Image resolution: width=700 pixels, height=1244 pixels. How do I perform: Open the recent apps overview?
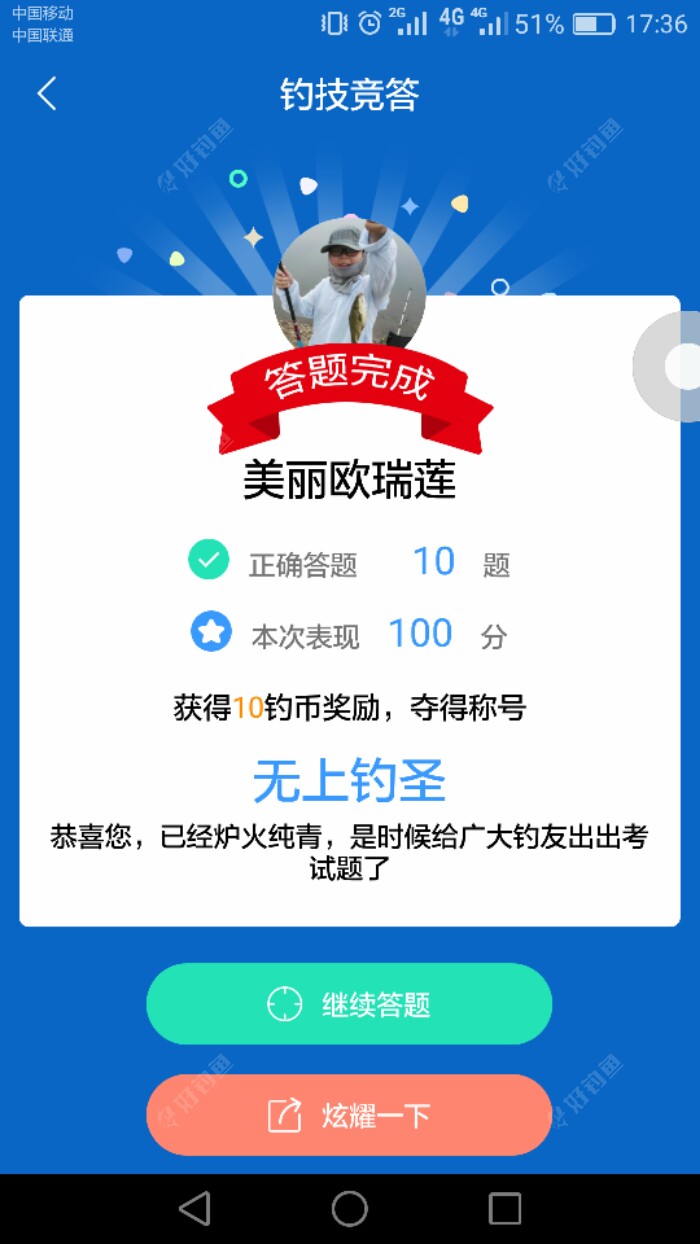[x=505, y=1209]
